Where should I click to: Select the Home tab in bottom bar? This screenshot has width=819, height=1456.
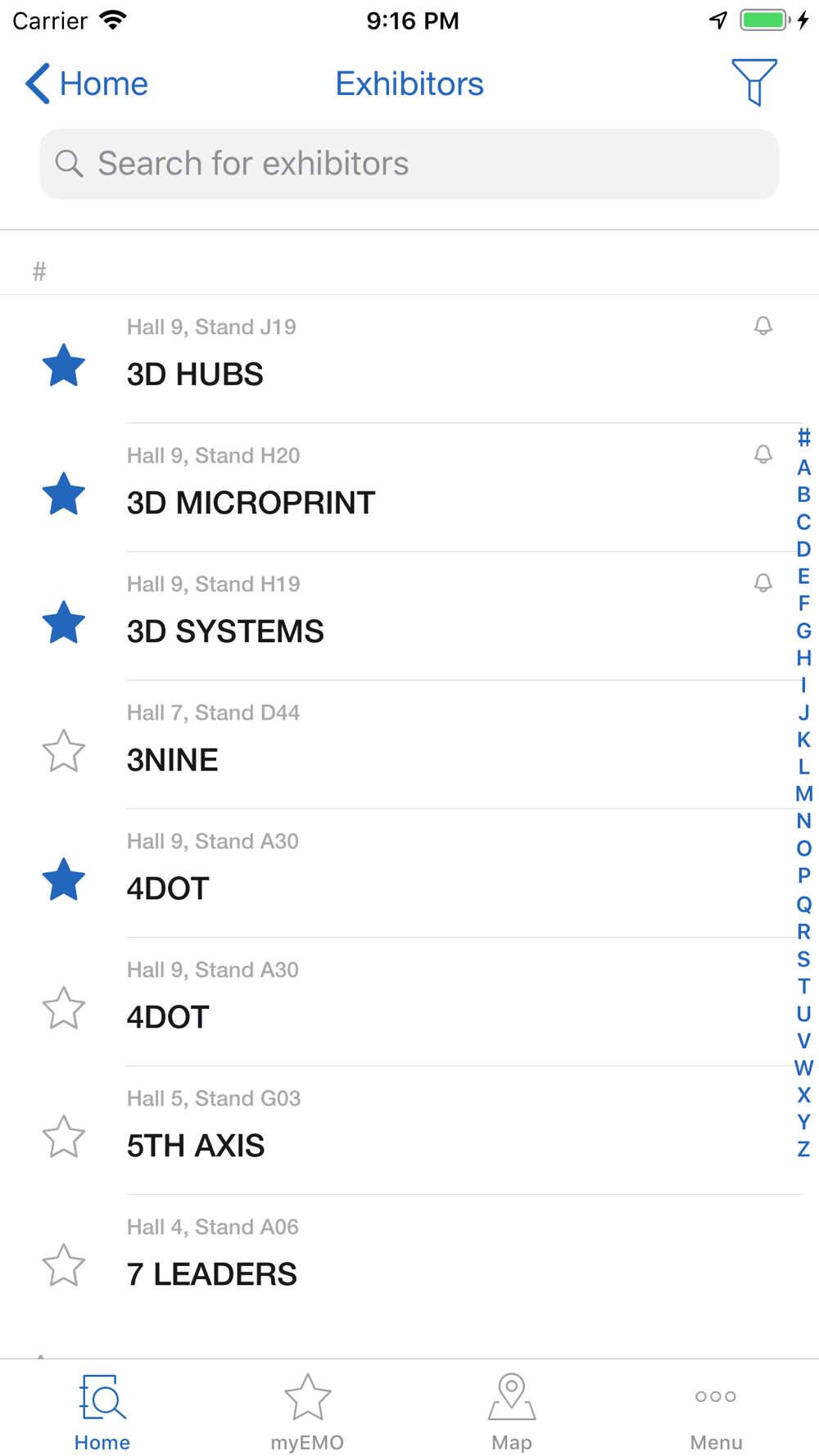tap(102, 1412)
